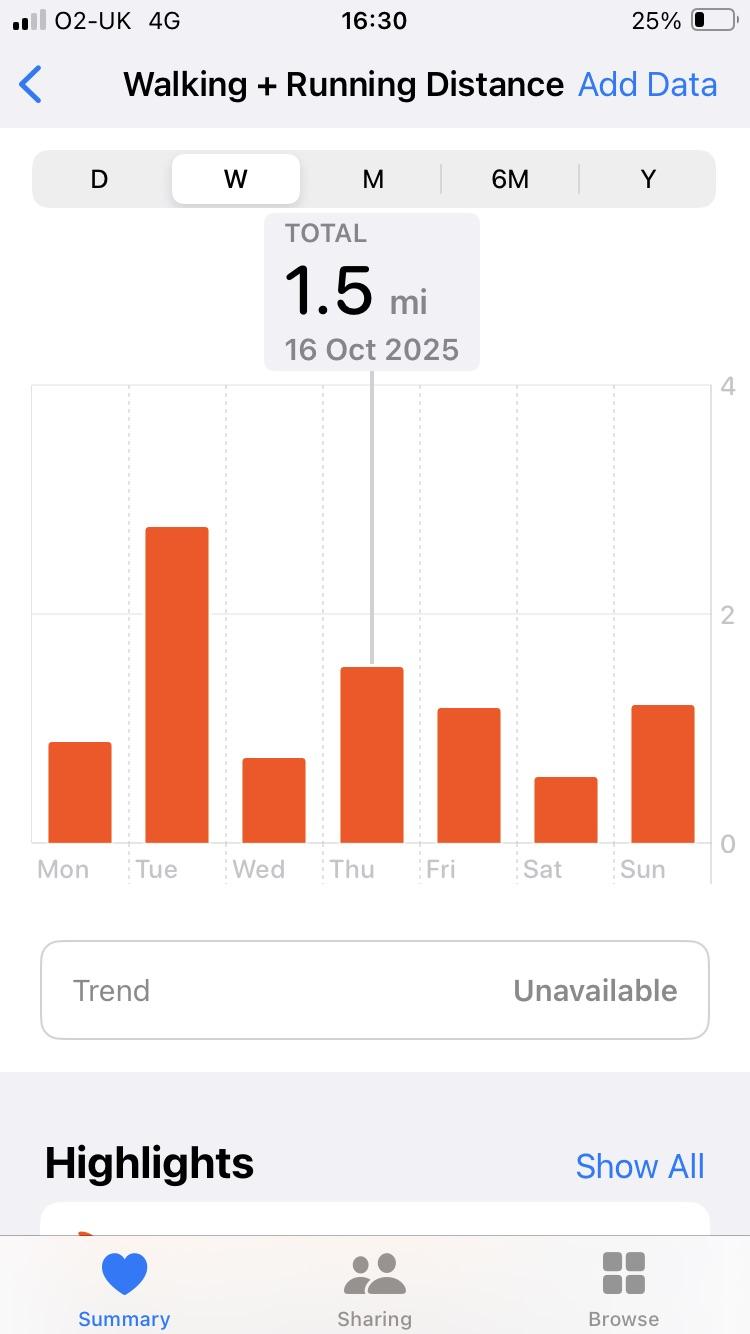Show the 6M six-month view
This screenshot has height=1334, width=750.
pos(510,179)
